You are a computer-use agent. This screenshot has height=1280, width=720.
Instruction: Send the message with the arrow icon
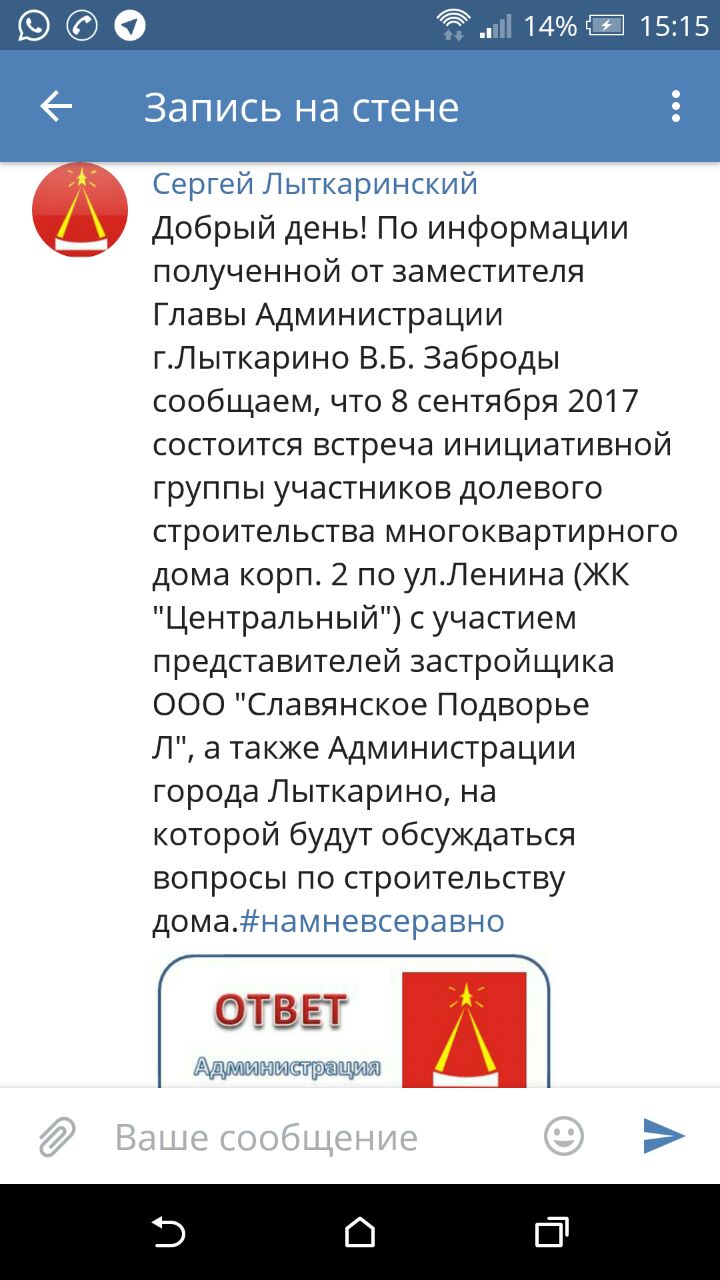click(663, 1136)
